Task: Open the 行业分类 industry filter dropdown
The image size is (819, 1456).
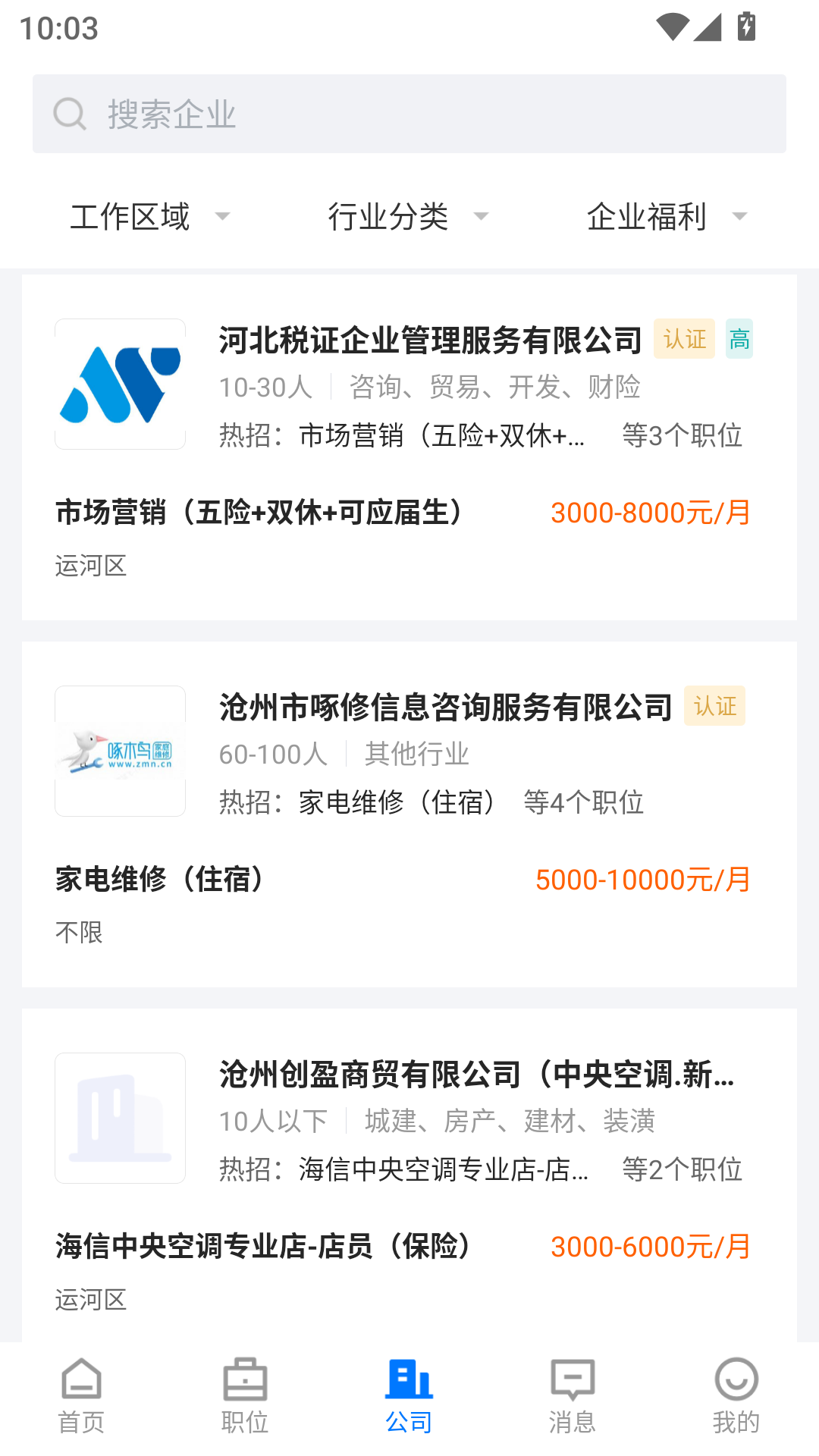Action: tap(407, 217)
